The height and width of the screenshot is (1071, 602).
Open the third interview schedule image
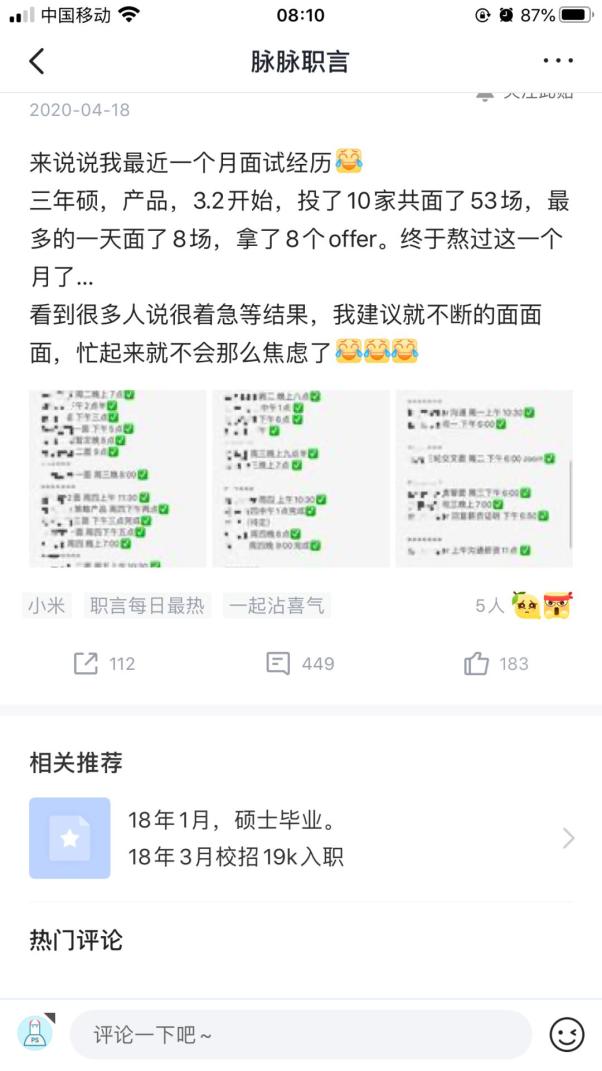[x=484, y=478]
